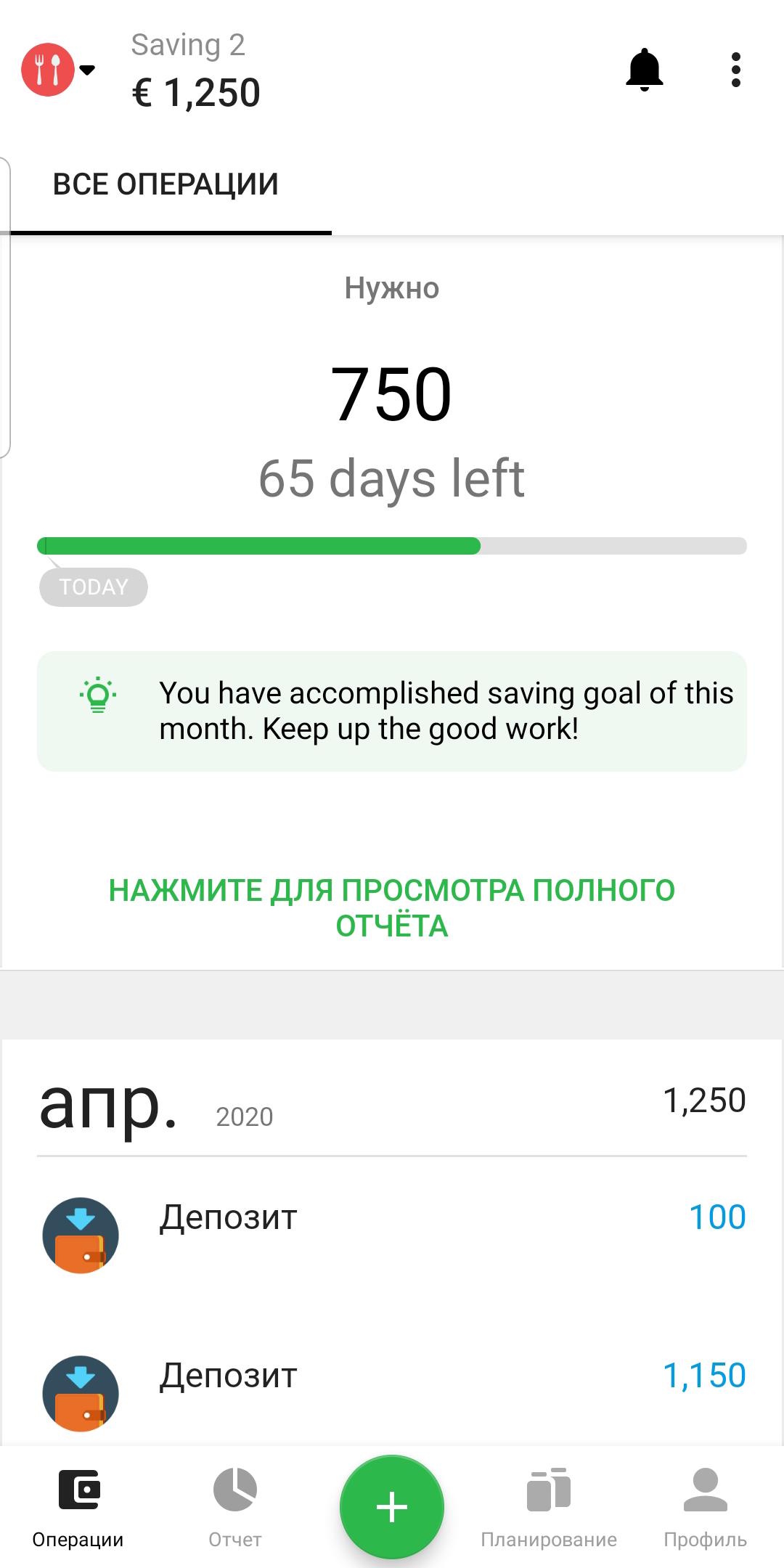Open the notifications bell

[x=644, y=70]
